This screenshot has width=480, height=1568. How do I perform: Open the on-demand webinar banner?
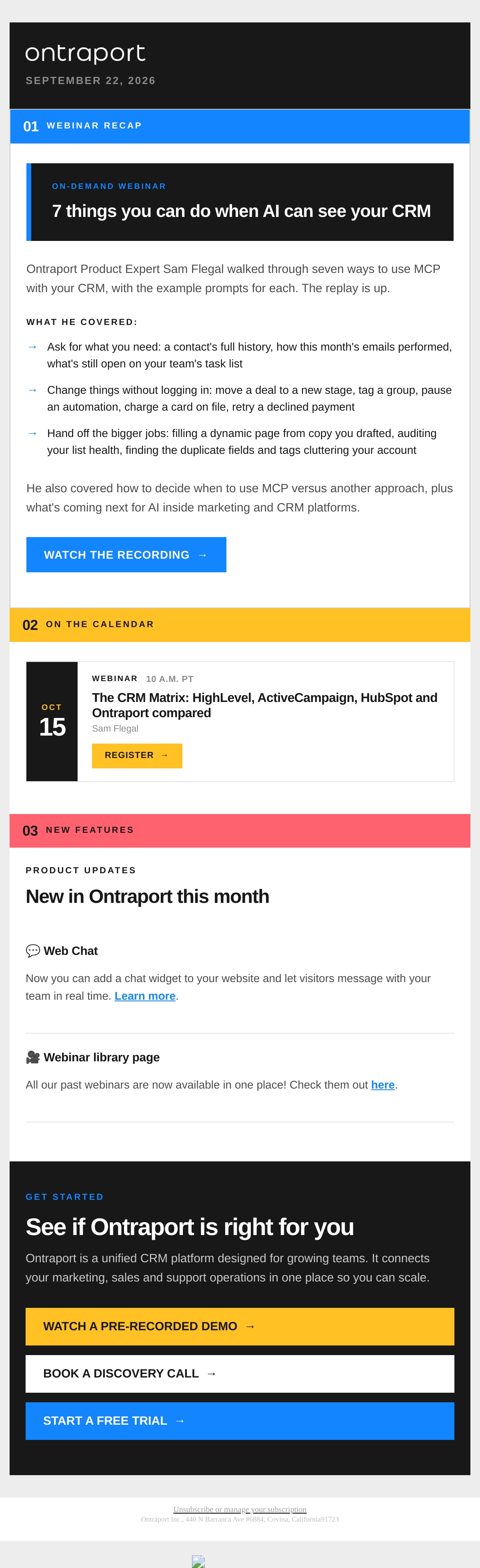(x=240, y=202)
